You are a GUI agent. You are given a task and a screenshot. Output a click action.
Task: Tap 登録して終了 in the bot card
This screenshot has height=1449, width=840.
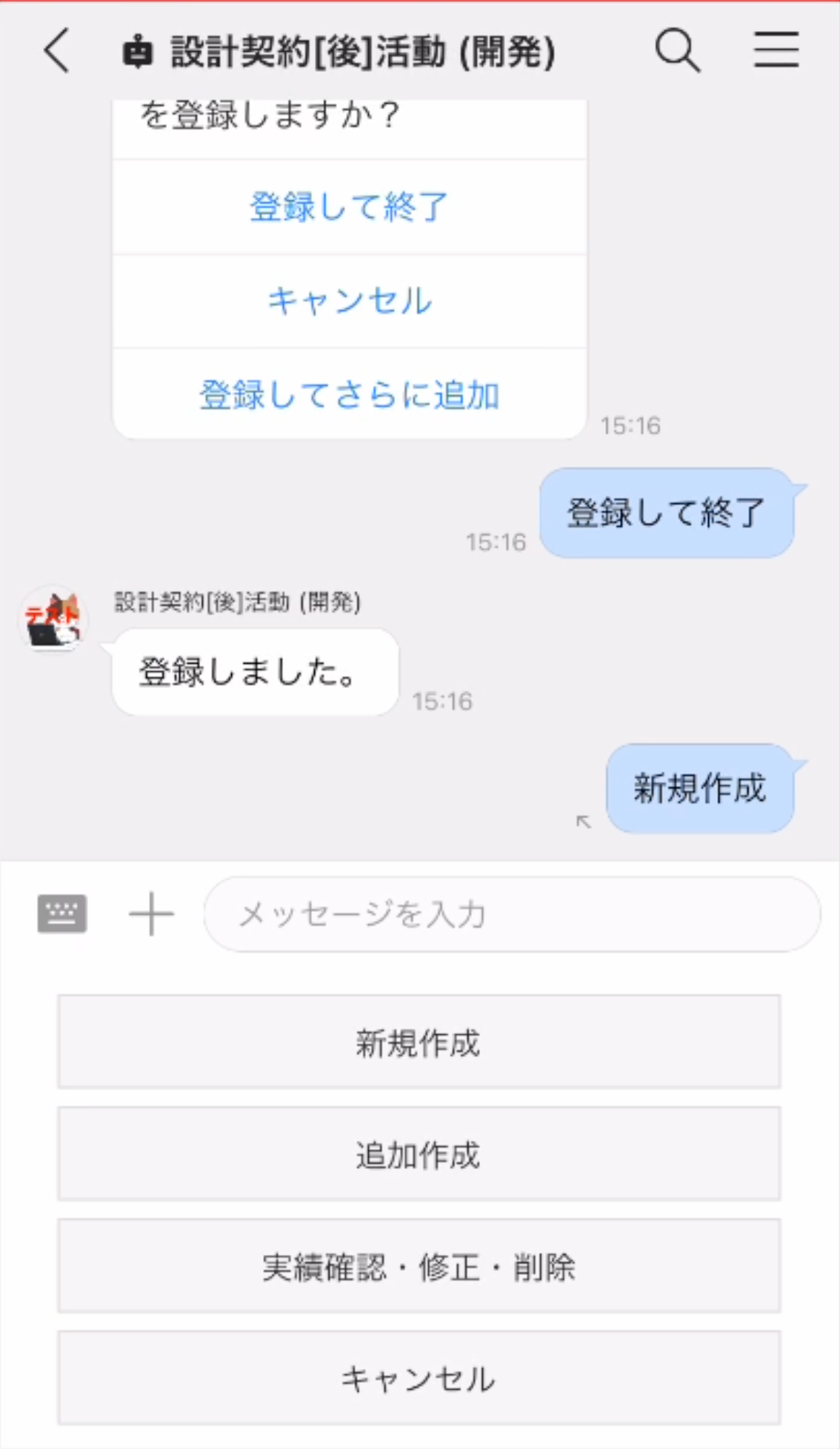(x=349, y=207)
